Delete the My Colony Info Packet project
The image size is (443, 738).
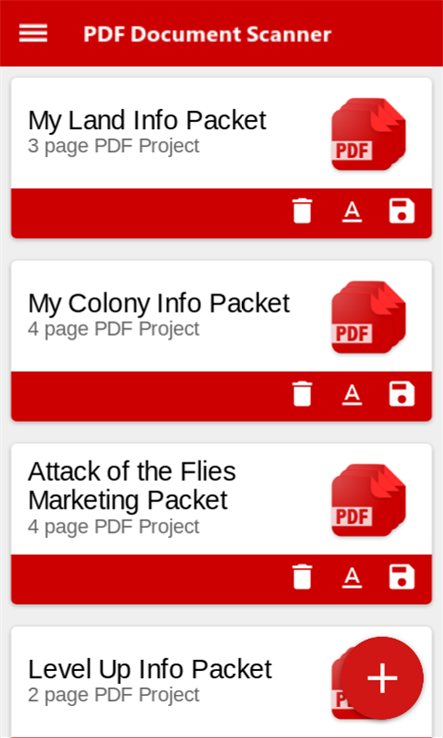[302, 394]
